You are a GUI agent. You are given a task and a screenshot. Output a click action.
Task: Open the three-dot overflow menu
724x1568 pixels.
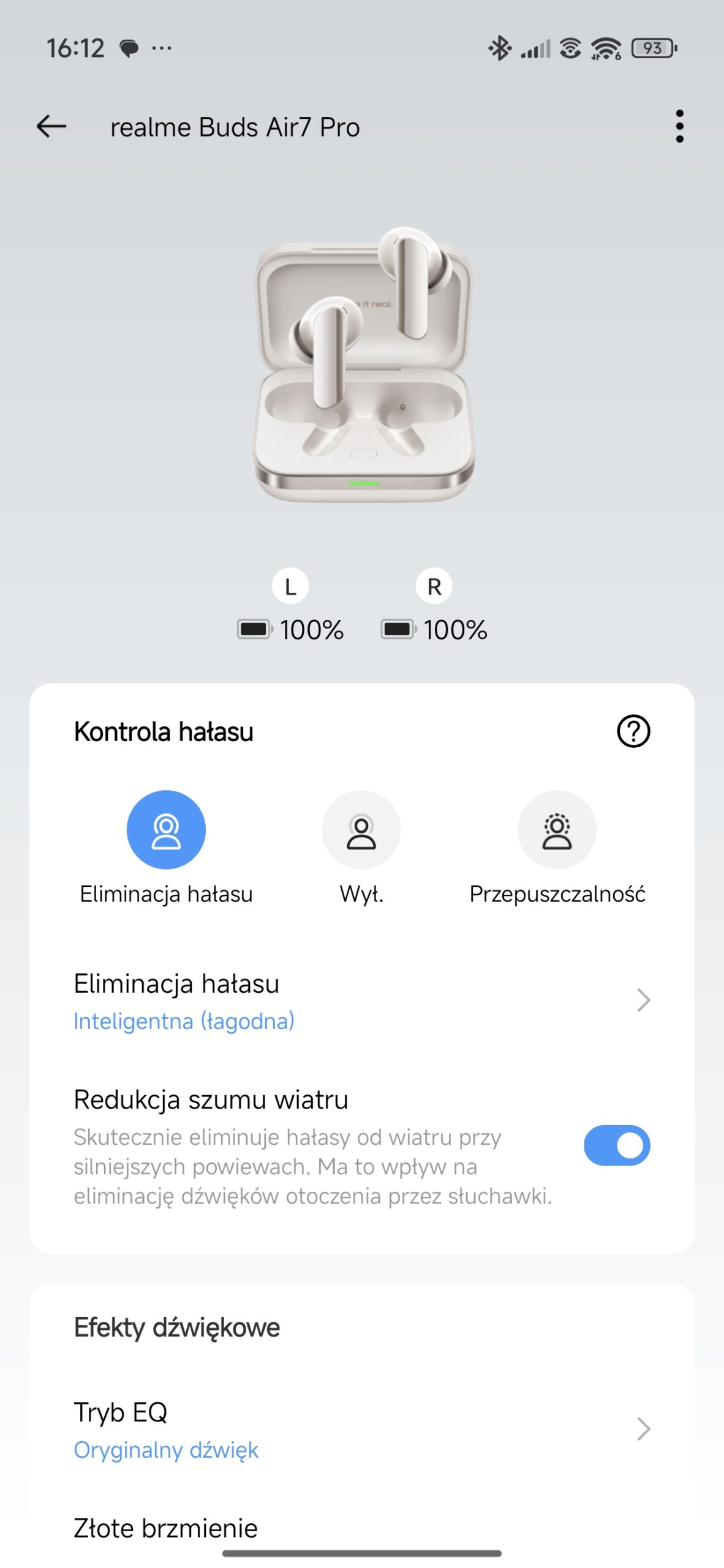679,127
